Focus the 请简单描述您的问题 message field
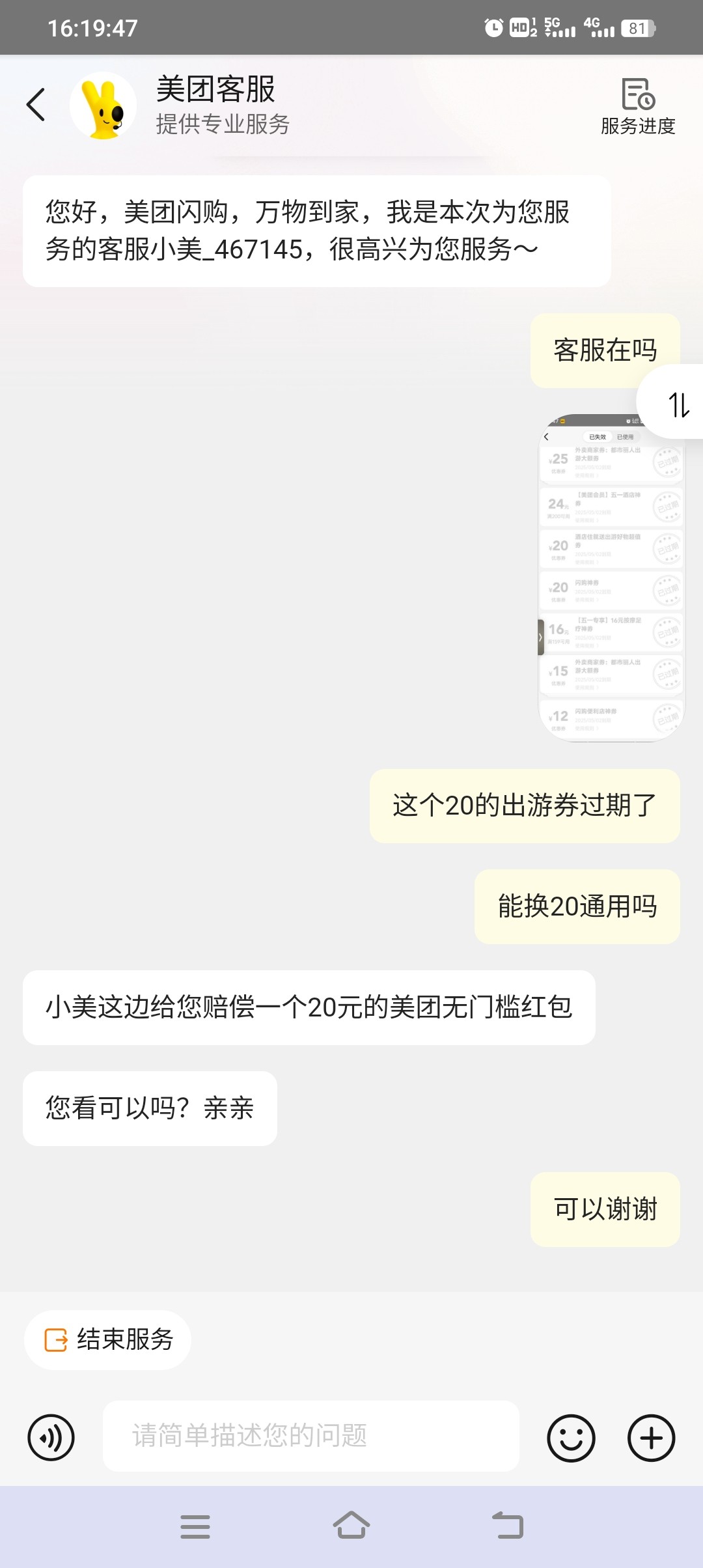 (311, 1436)
